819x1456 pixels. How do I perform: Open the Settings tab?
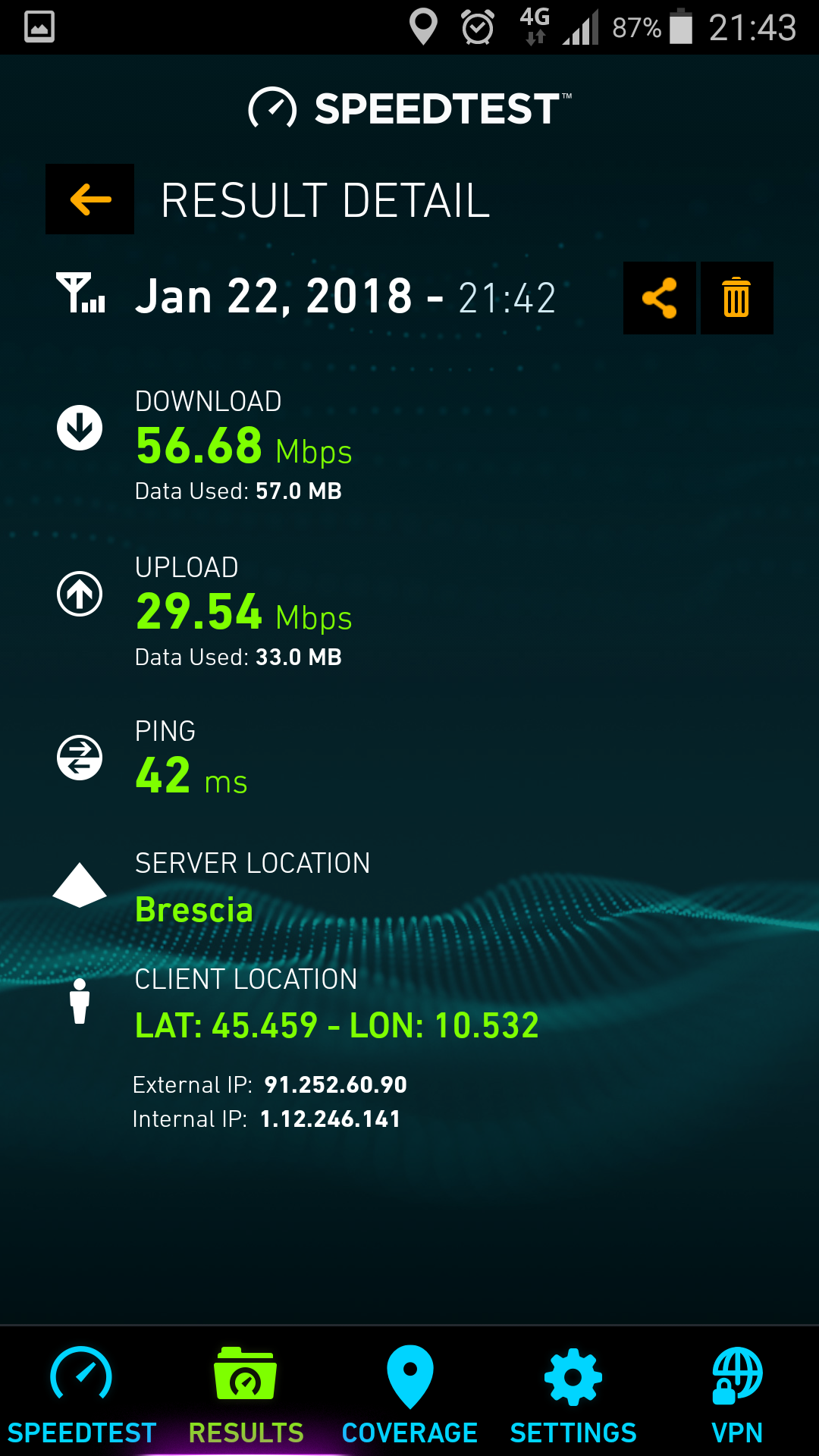(573, 1394)
